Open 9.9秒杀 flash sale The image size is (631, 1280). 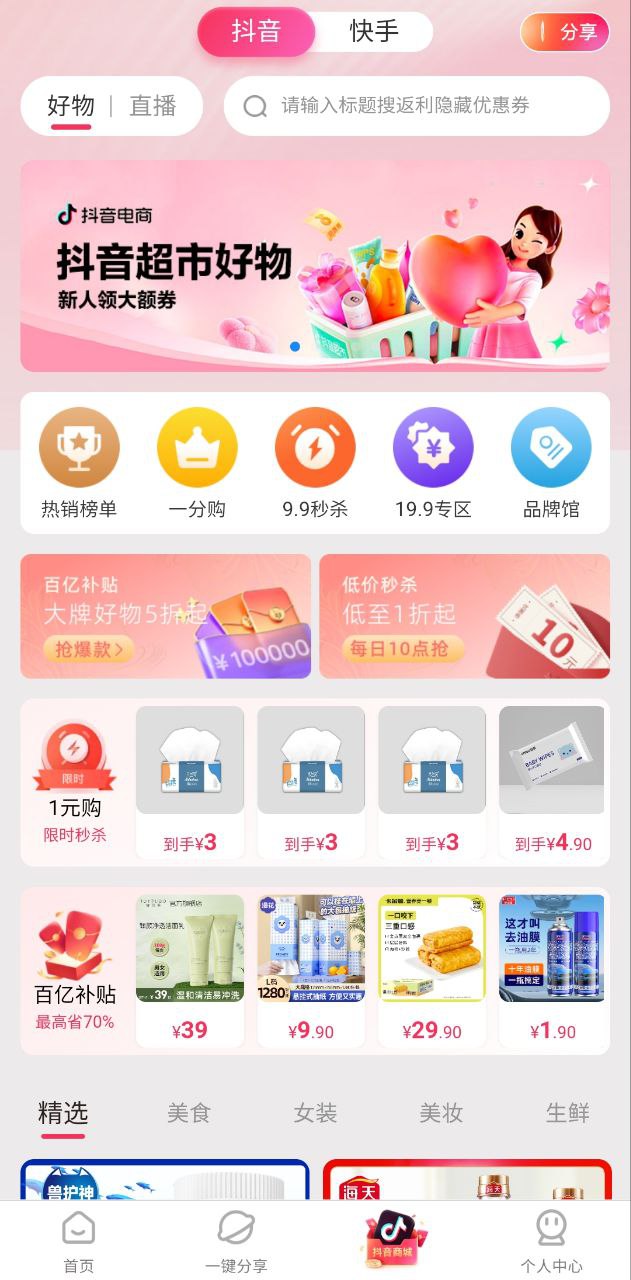[315, 464]
